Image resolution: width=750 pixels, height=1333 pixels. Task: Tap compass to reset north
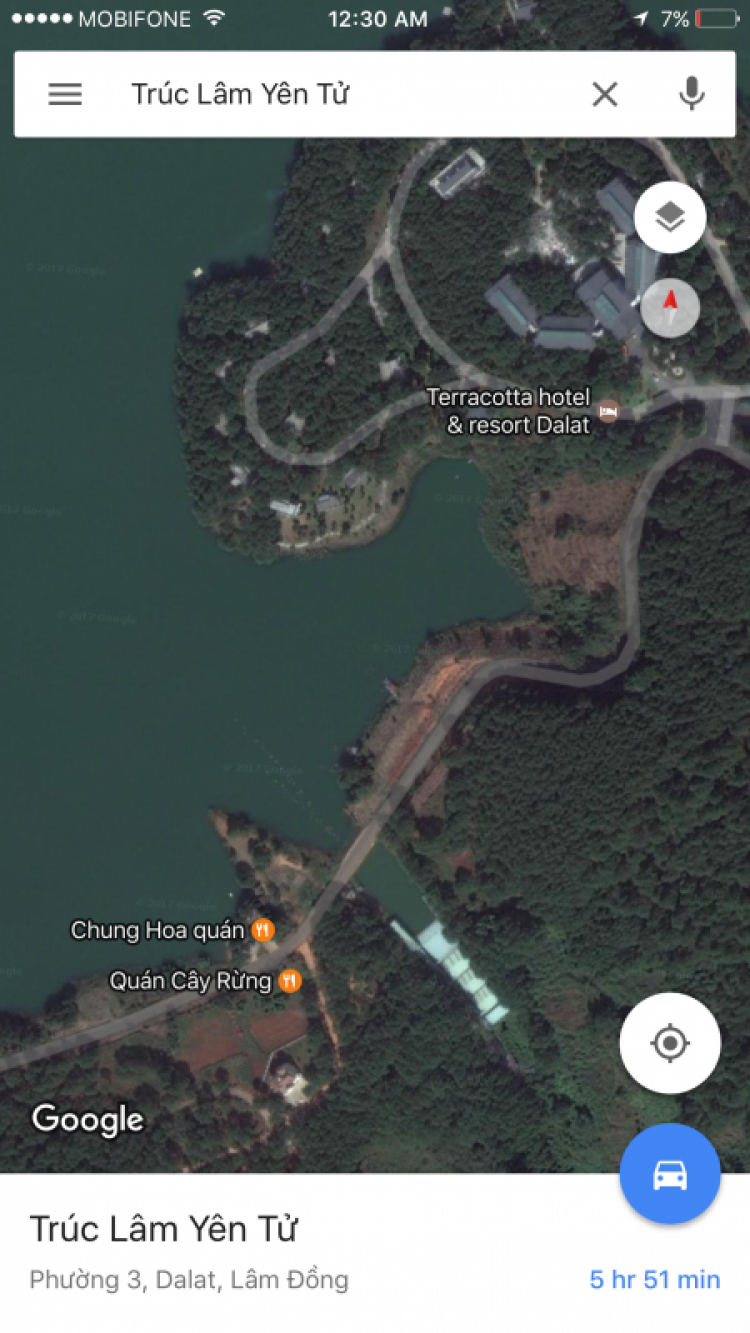click(669, 307)
